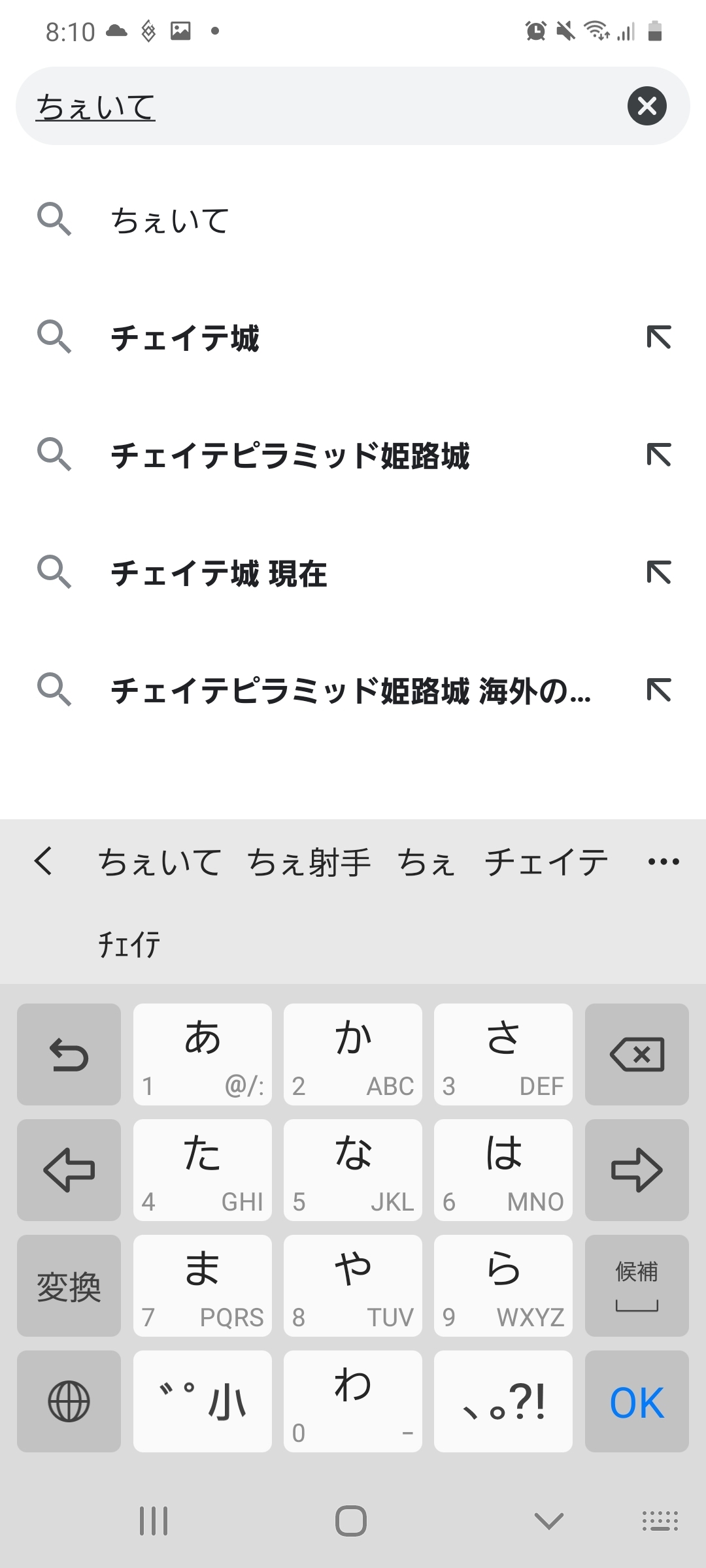The image size is (706, 1568).
Task: Fill the query with チェイテ城 現在 using its arrow
Action: tap(658, 572)
